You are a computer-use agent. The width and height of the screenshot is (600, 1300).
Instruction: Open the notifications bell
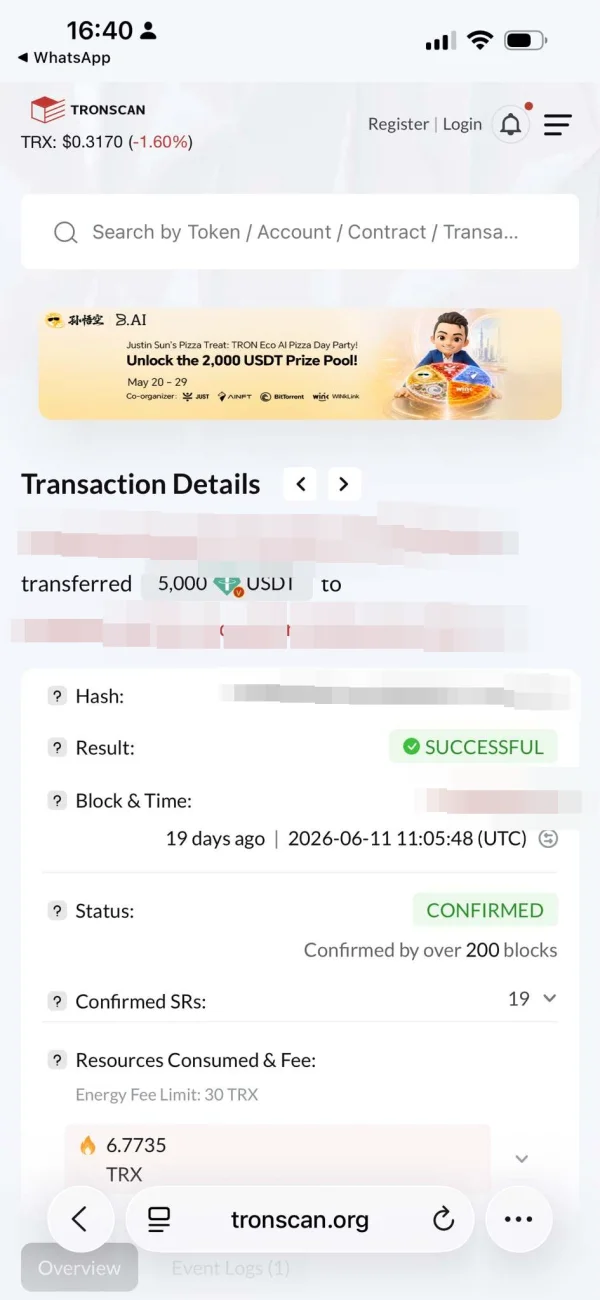coord(511,124)
